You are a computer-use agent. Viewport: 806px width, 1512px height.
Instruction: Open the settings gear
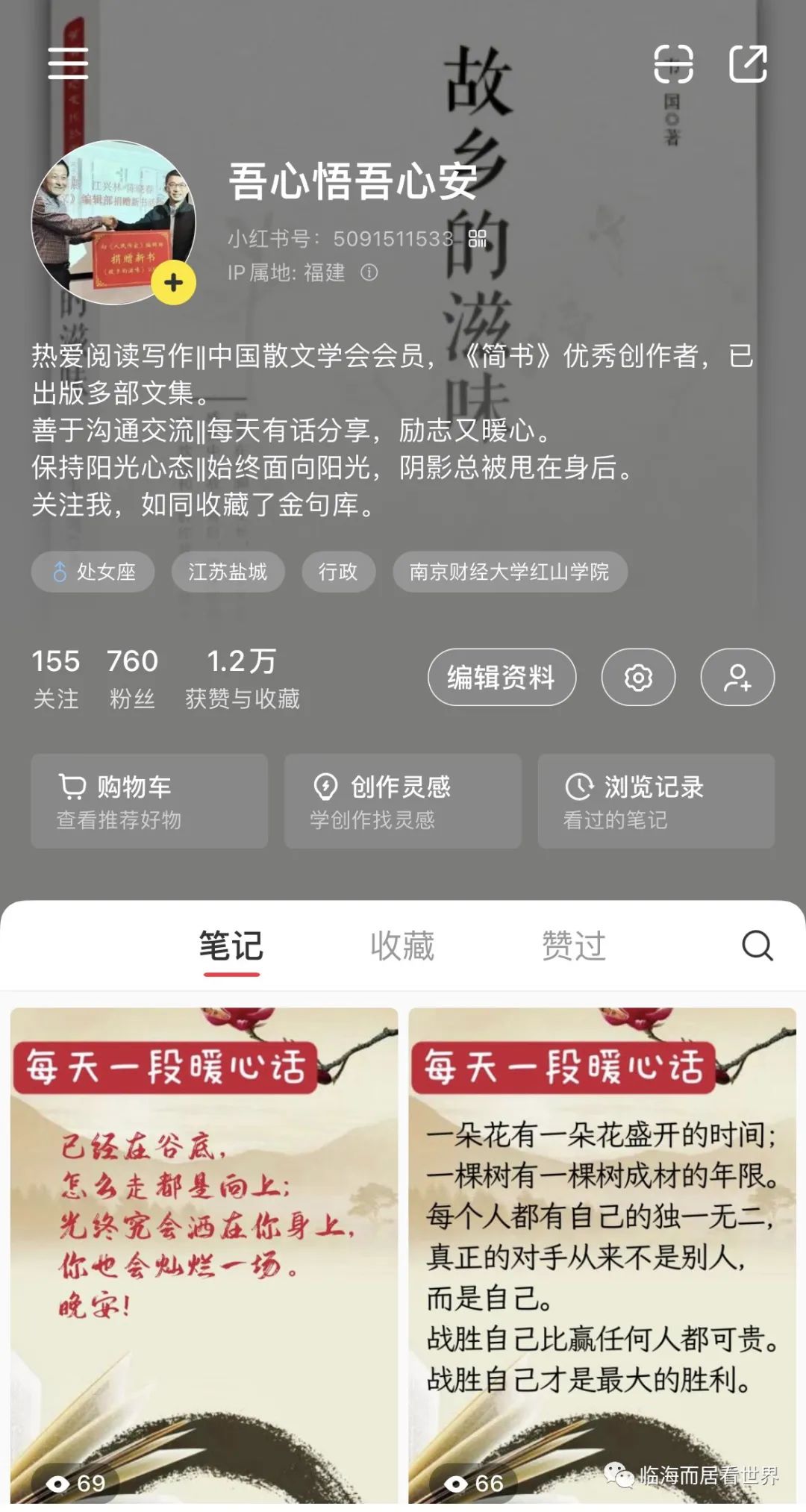point(639,678)
